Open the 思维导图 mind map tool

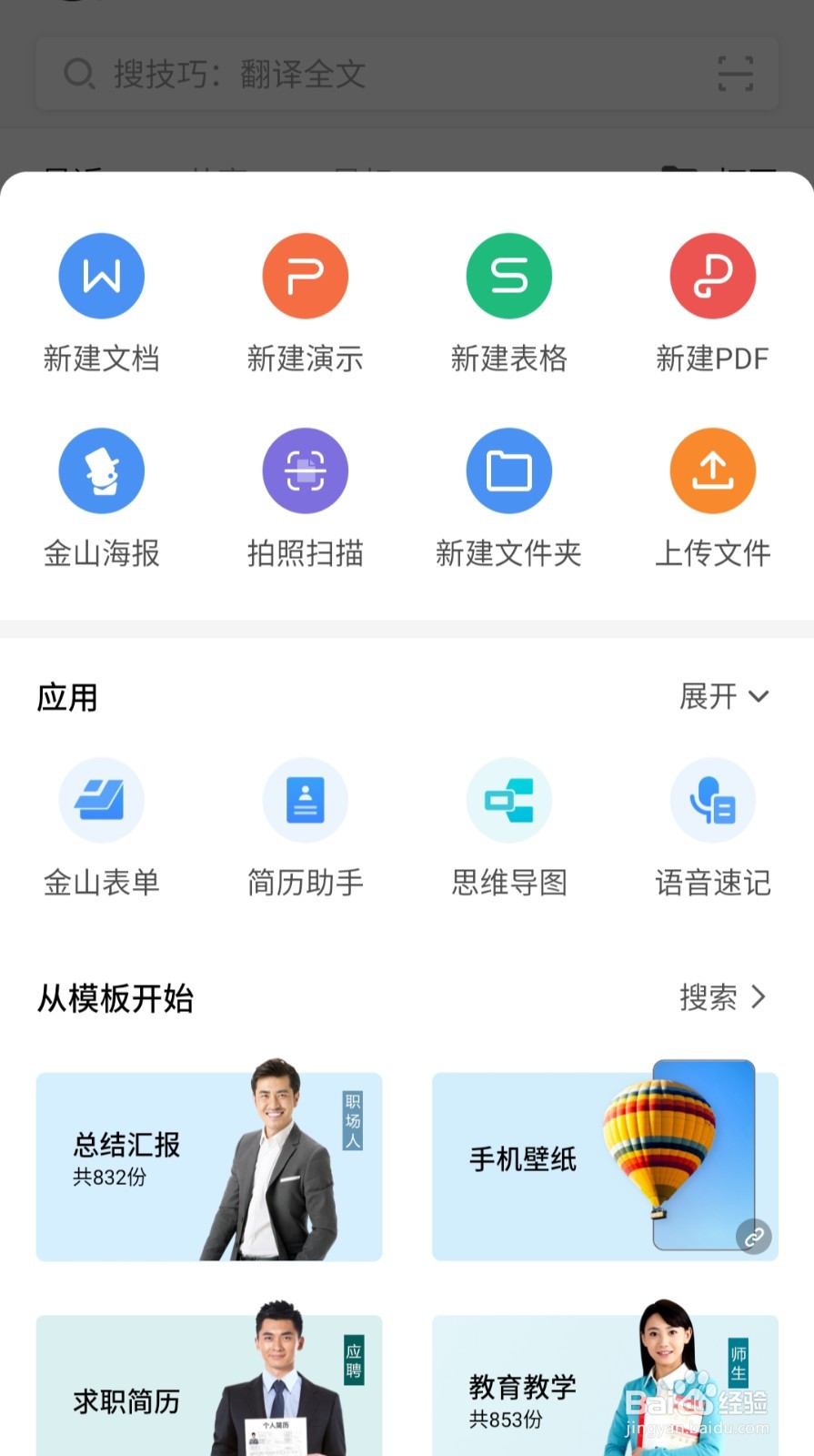pos(508,824)
